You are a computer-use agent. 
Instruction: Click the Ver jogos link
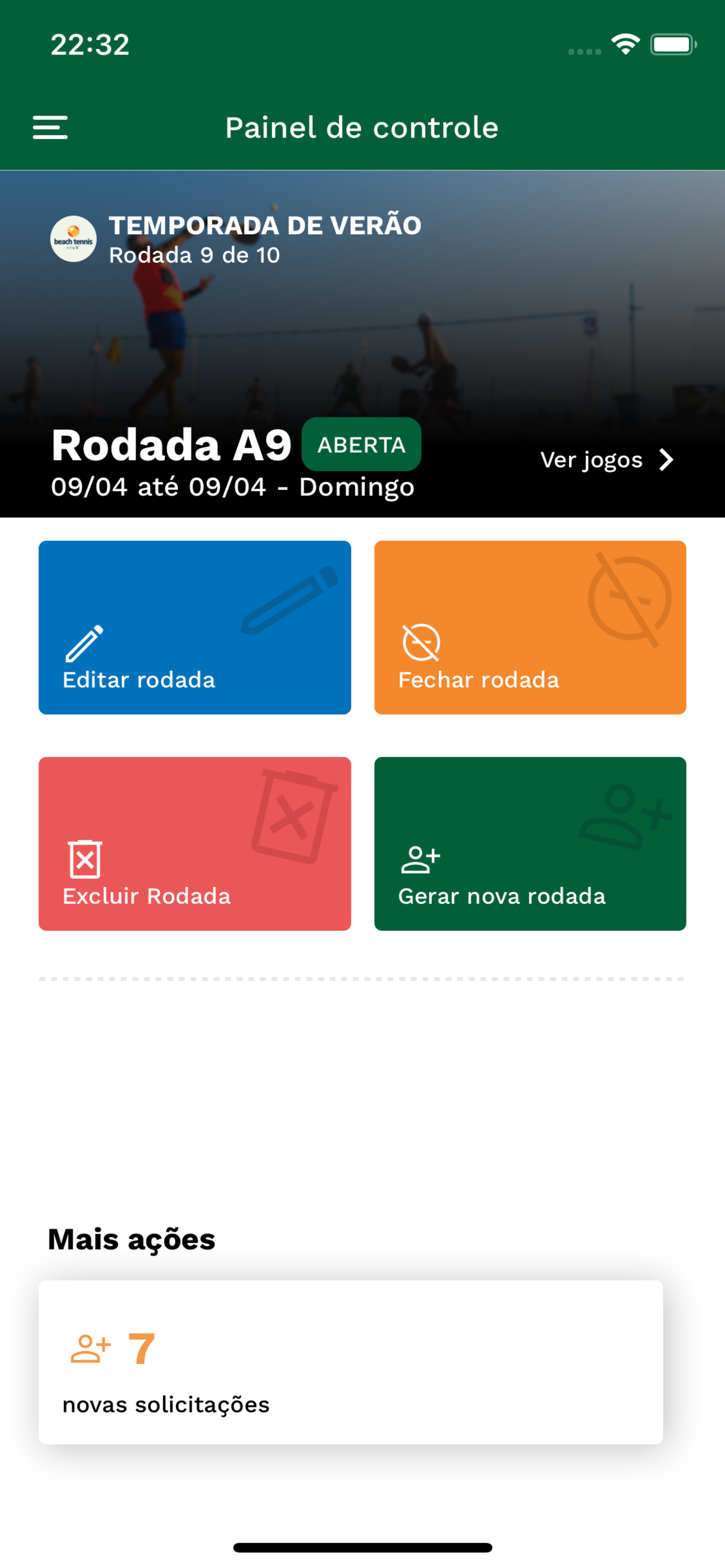[x=590, y=460]
